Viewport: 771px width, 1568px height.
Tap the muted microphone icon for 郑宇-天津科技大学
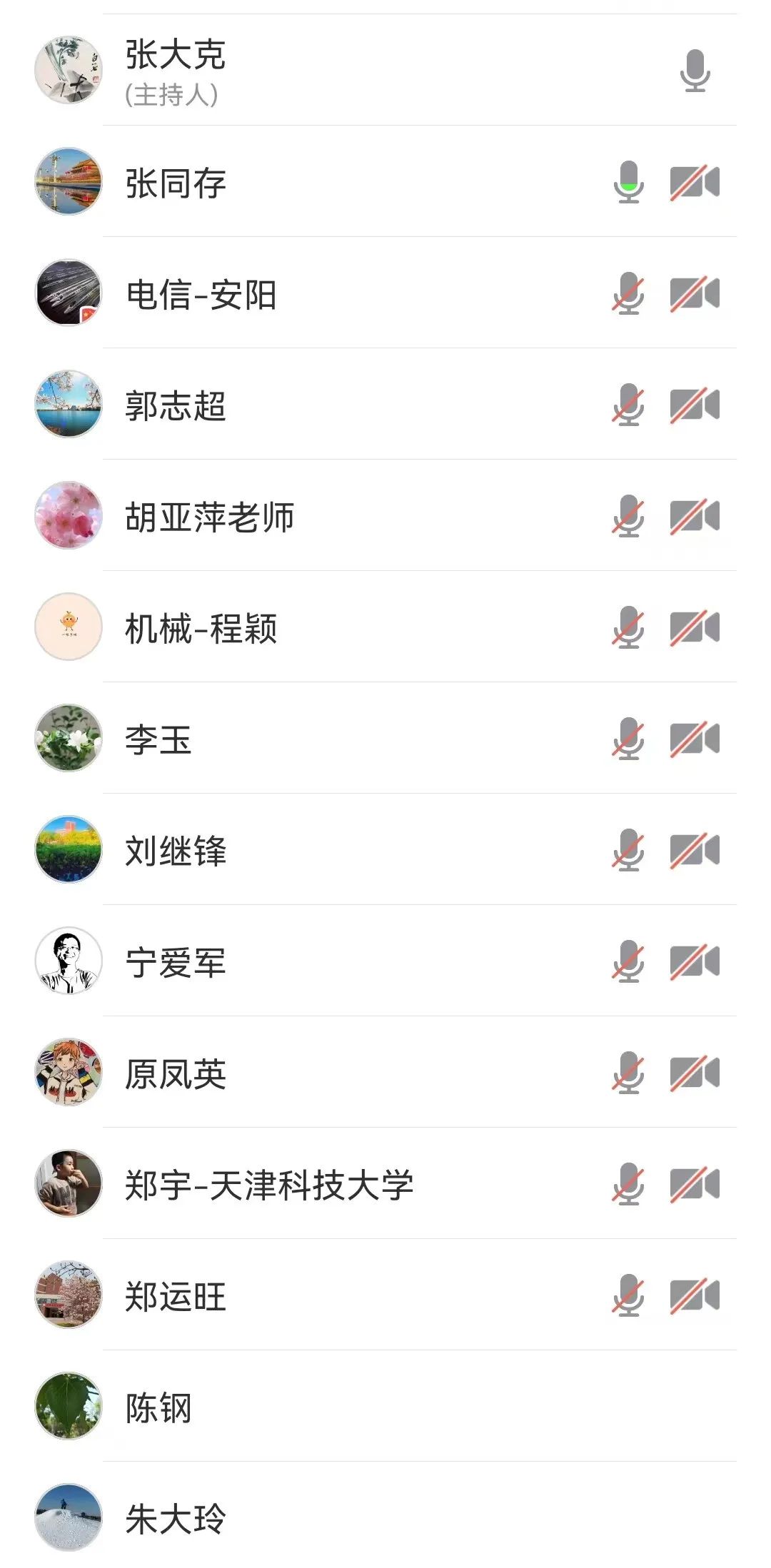(x=628, y=1184)
